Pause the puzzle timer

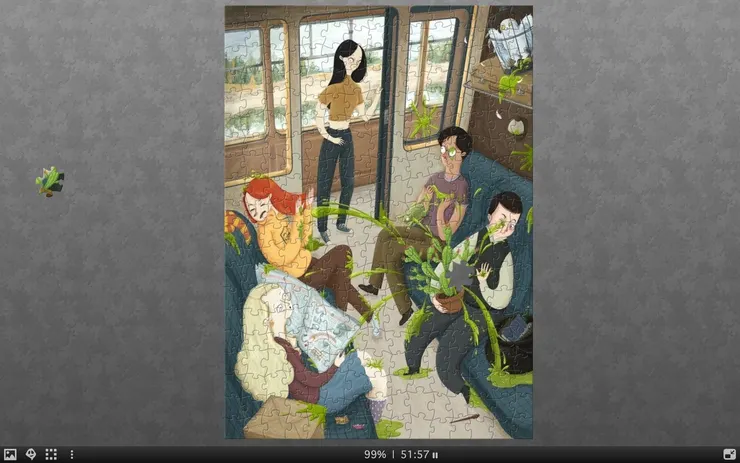click(435, 455)
